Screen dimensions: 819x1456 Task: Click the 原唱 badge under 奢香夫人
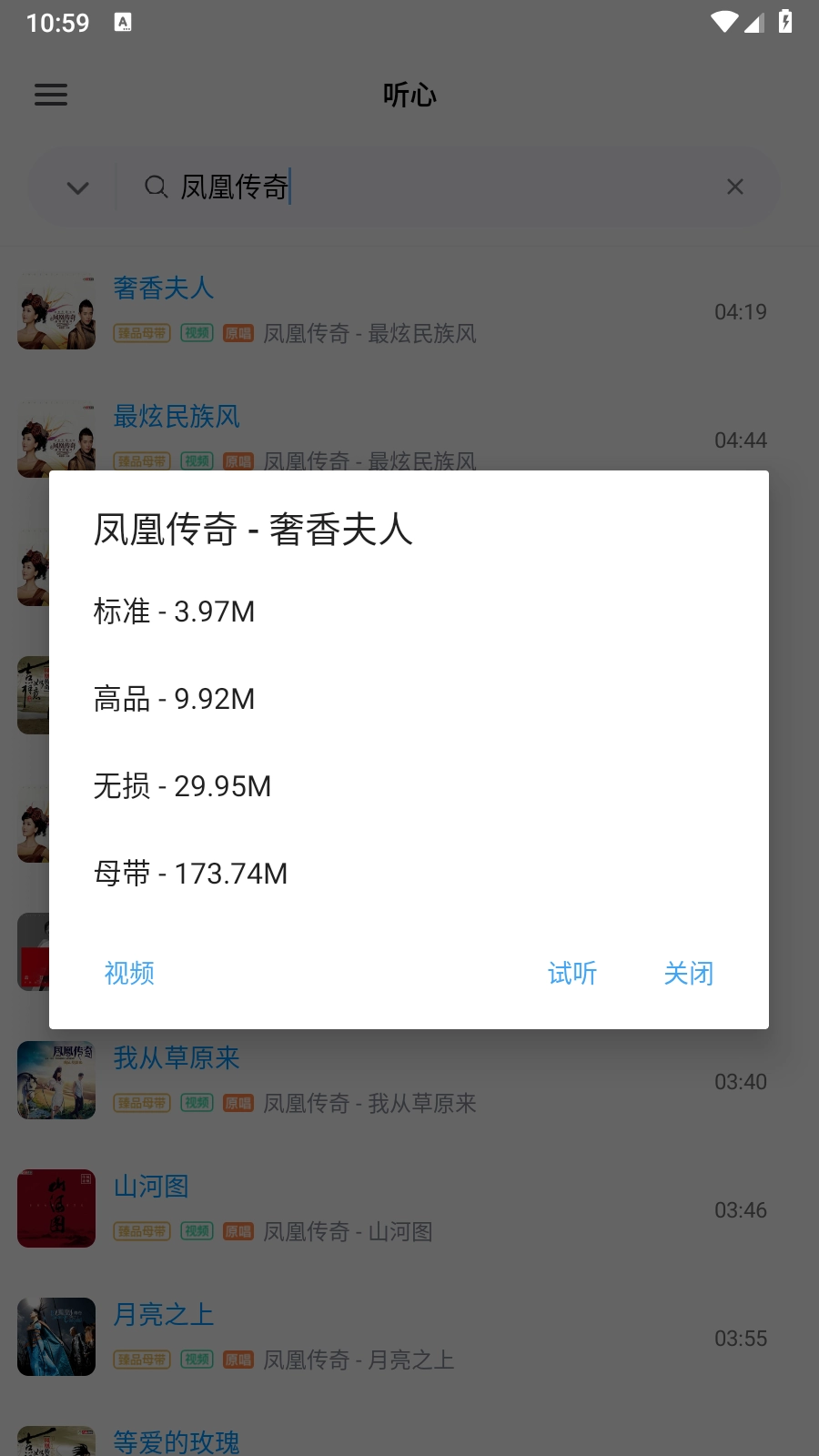click(238, 333)
